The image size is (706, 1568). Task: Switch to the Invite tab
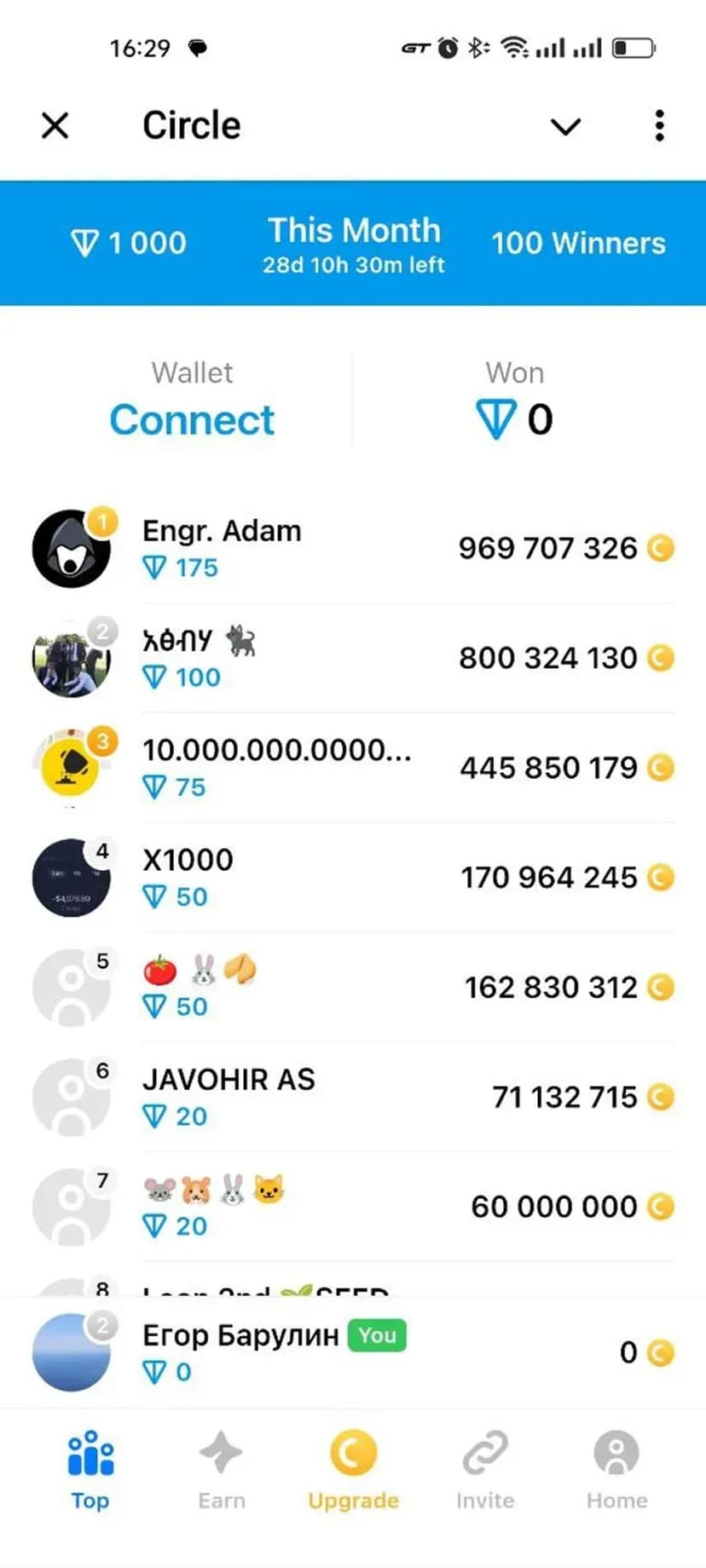tap(485, 1469)
